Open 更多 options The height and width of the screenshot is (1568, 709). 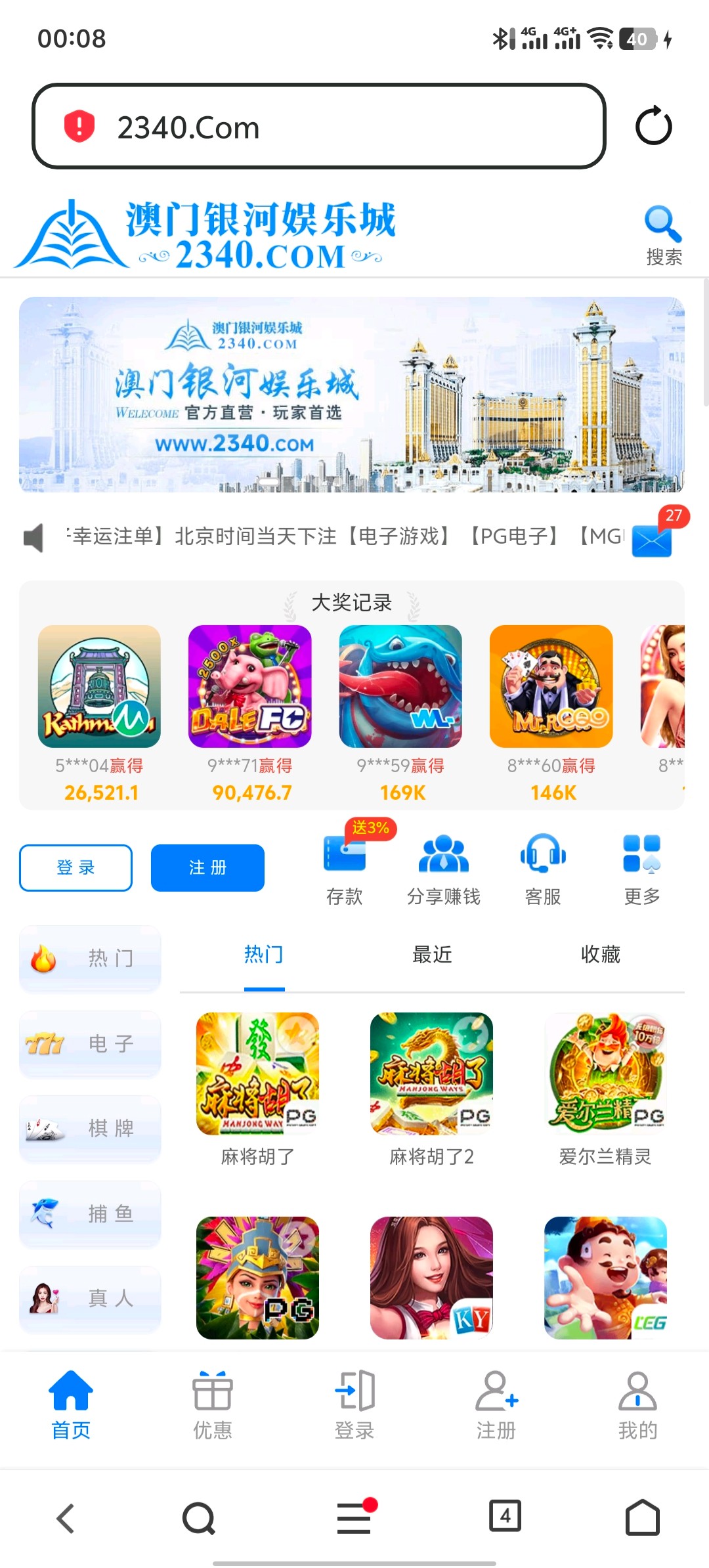641,868
